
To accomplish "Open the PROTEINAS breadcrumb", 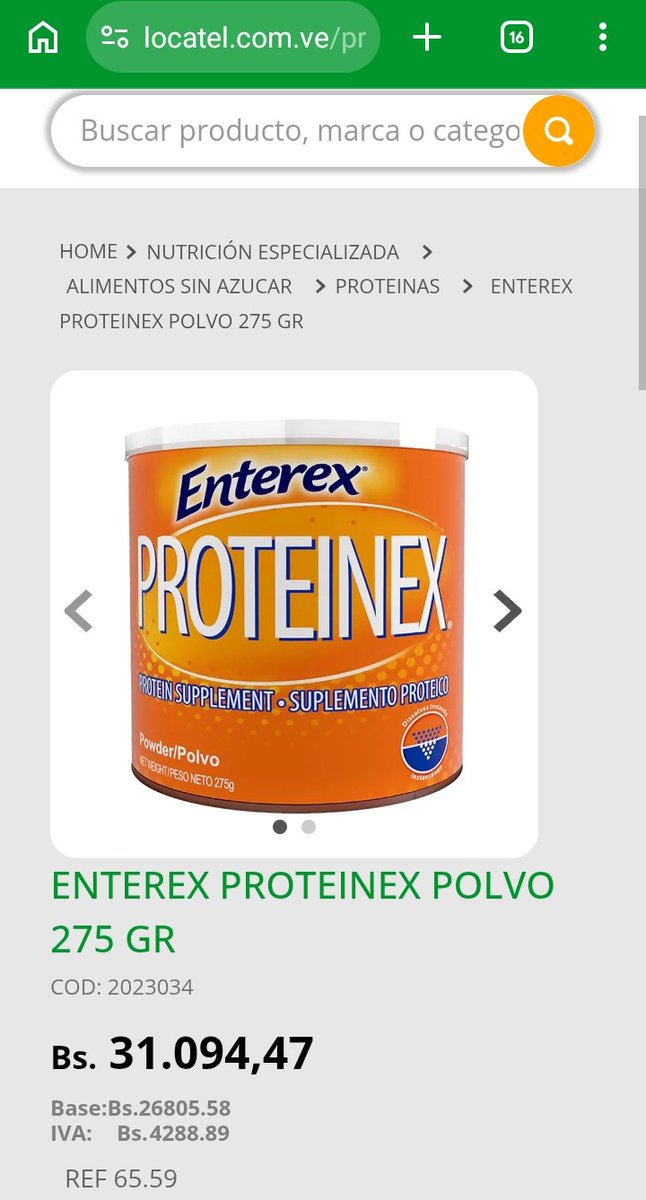I will pyautogui.click(x=387, y=286).
